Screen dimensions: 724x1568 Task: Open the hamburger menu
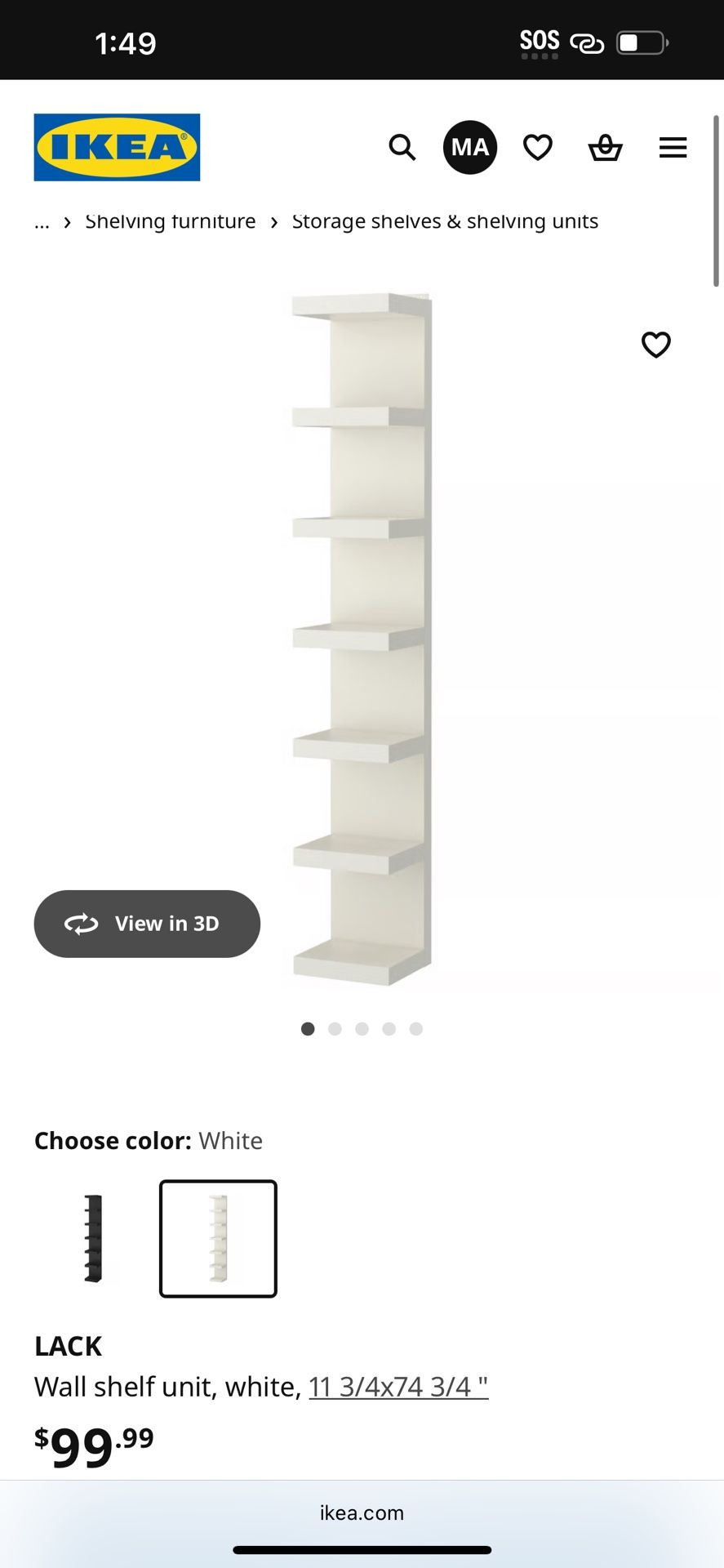coord(673,148)
